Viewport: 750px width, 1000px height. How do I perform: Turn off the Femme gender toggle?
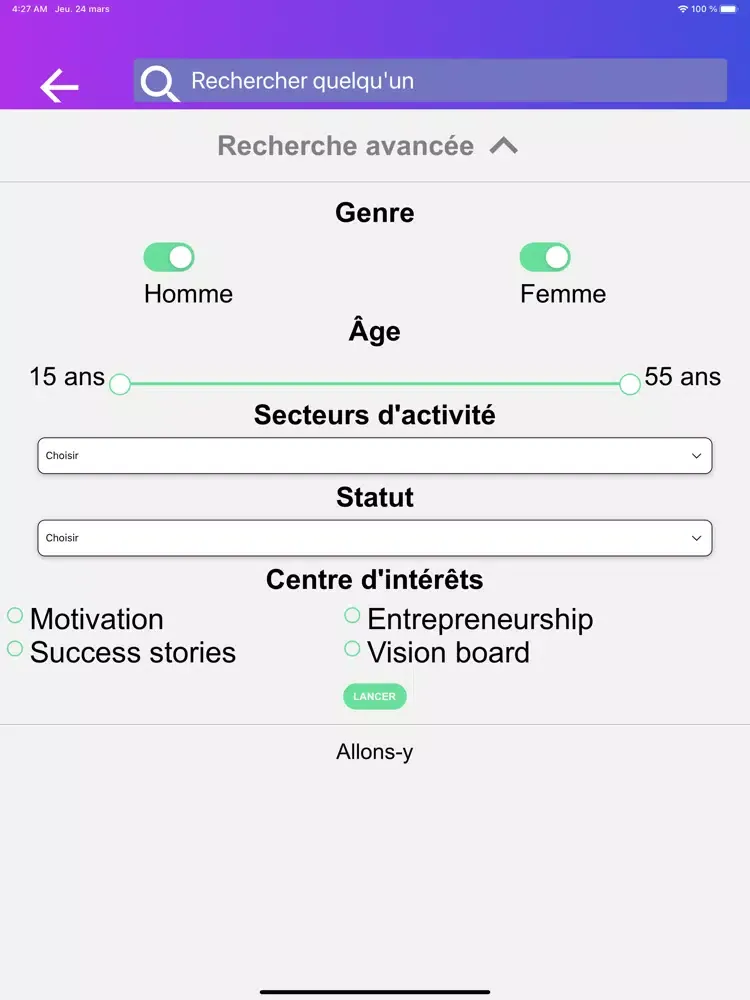click(545, 258)
